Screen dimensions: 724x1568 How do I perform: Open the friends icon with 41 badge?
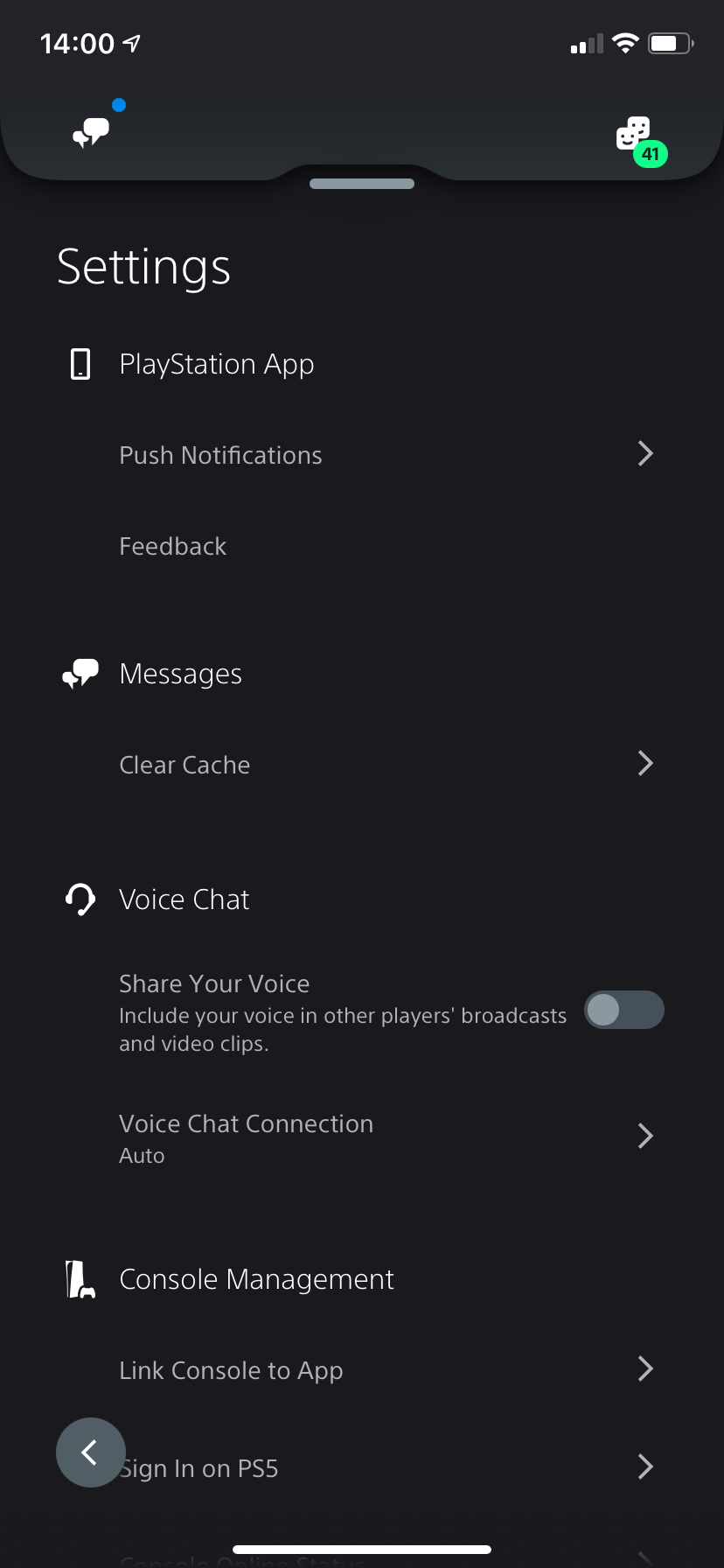[635, 136]
